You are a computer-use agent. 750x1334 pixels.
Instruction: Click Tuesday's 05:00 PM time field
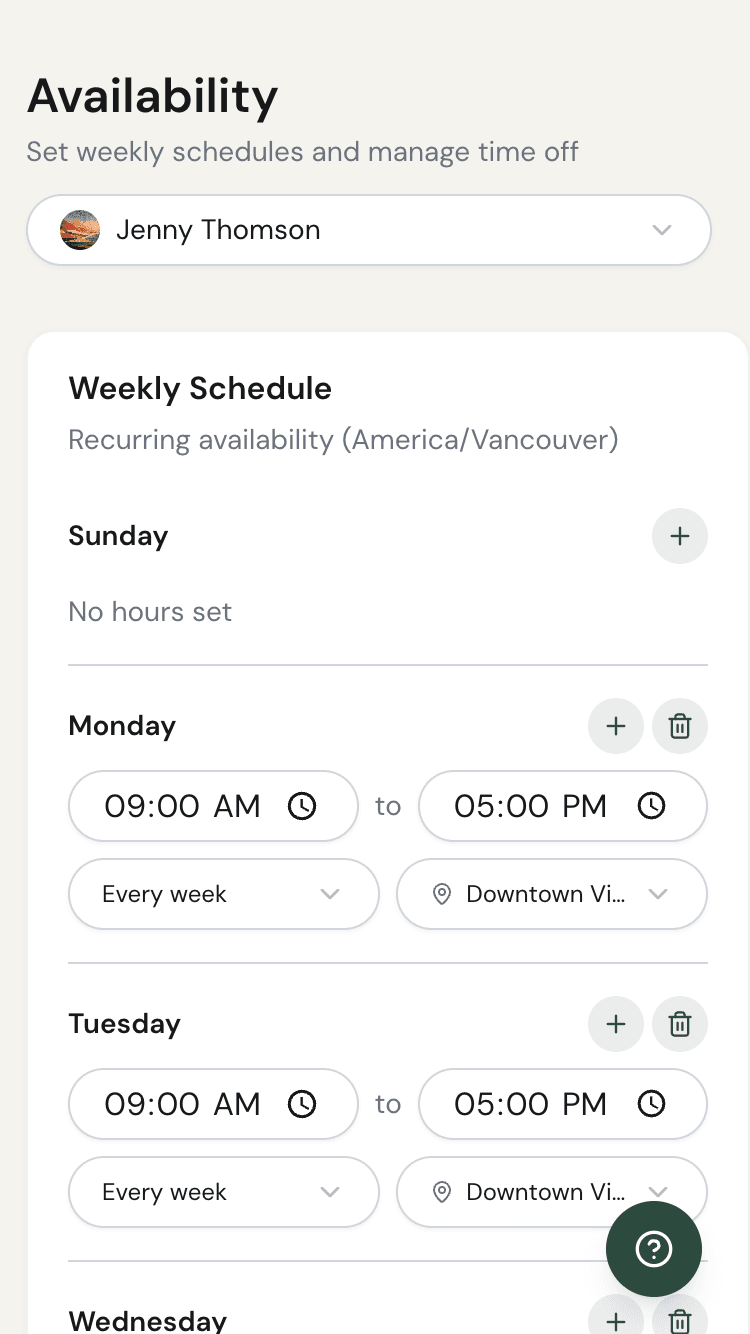pyautogui.click(x=530, y=1104)
